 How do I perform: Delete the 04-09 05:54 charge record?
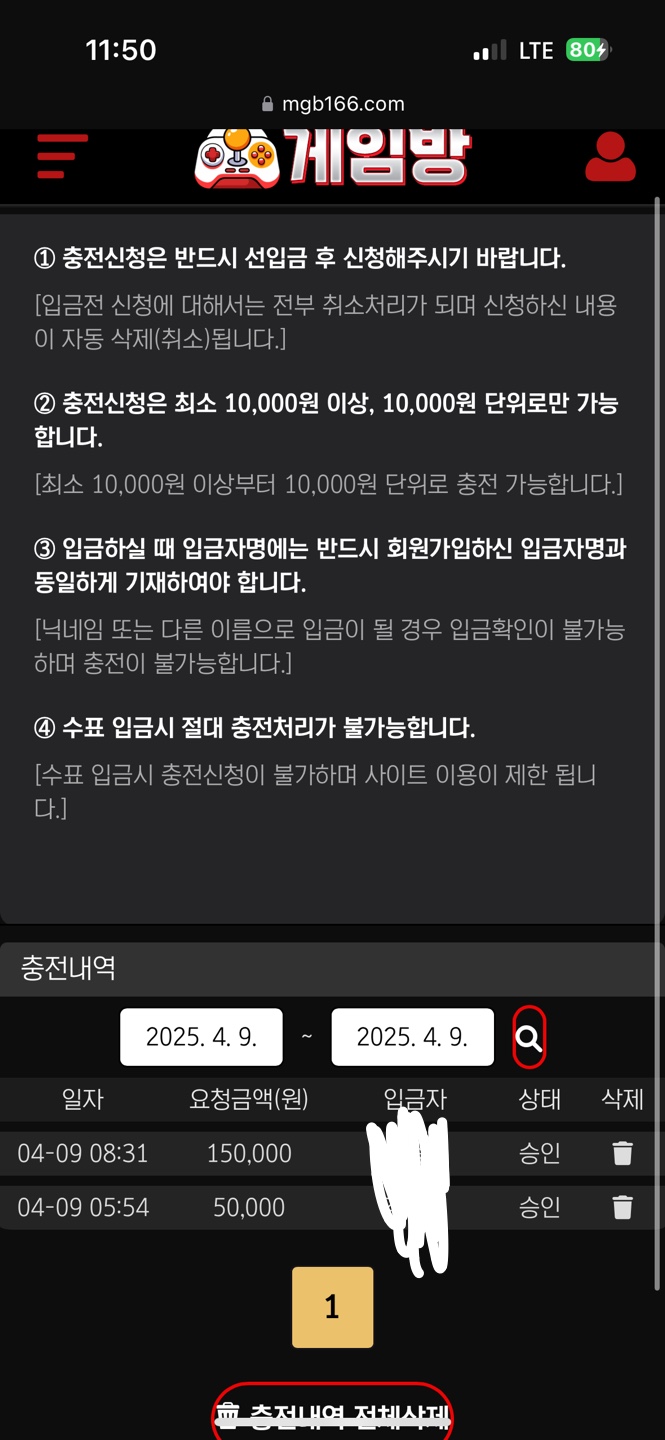pos(622,1207)
